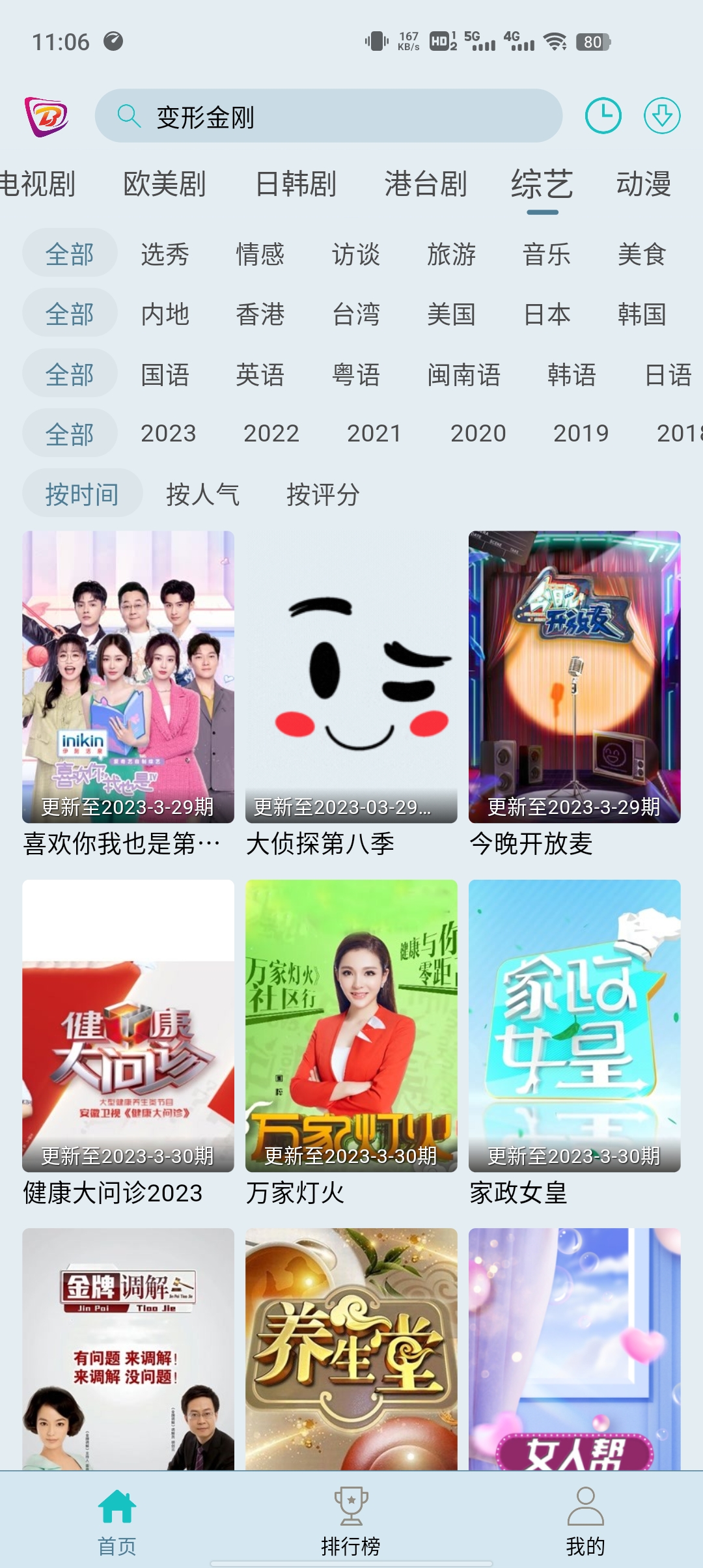Screen dimensions: 703x1568
Task: Sort results by 按评分
Action: (323, 494)
